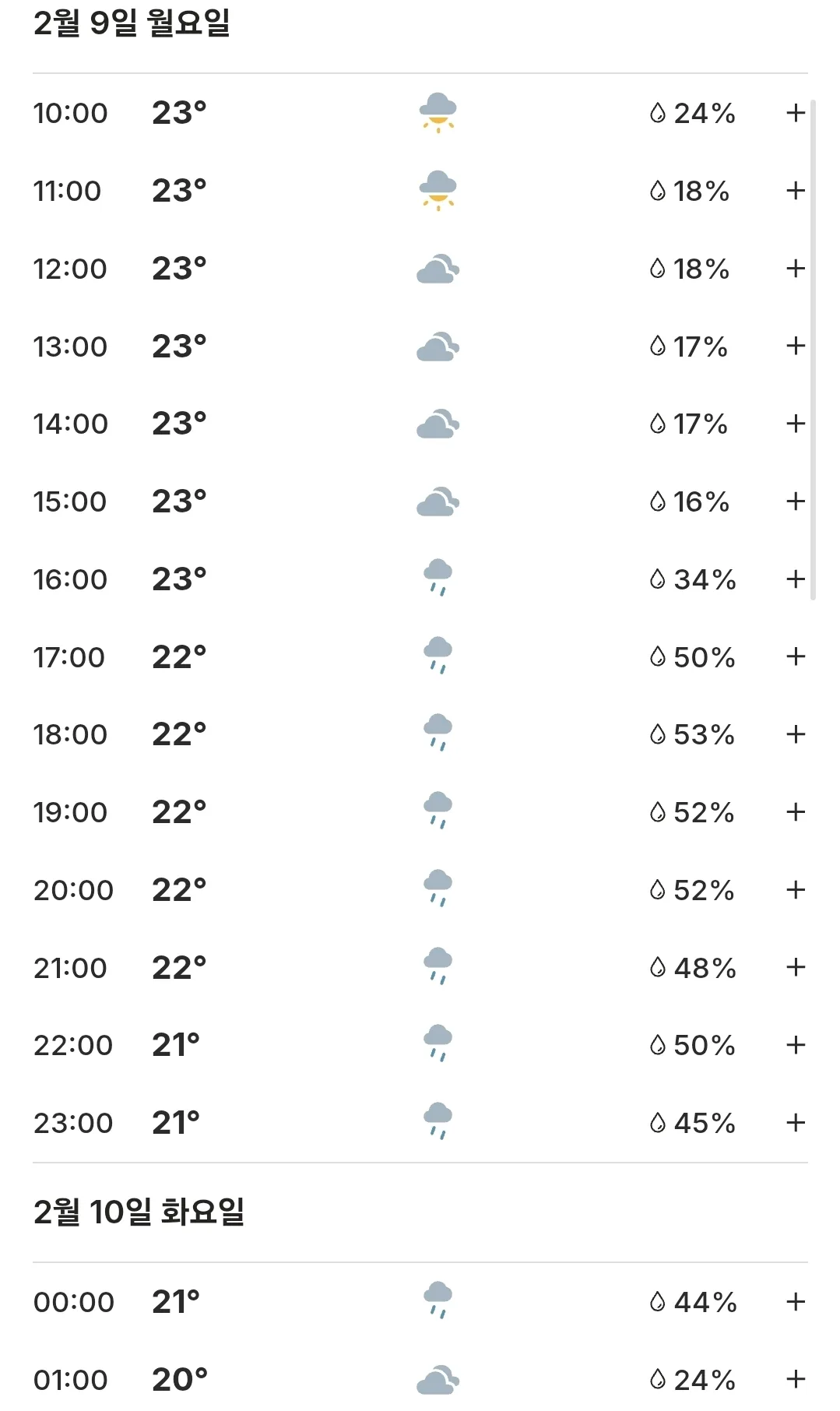Tap the plus next to 15:00

click(x=795, y=501)
